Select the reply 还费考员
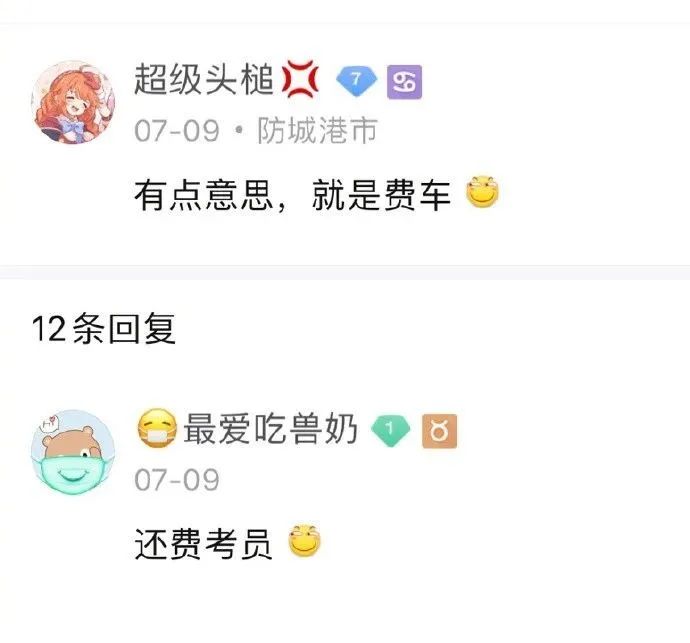 (x=203, y=545)
